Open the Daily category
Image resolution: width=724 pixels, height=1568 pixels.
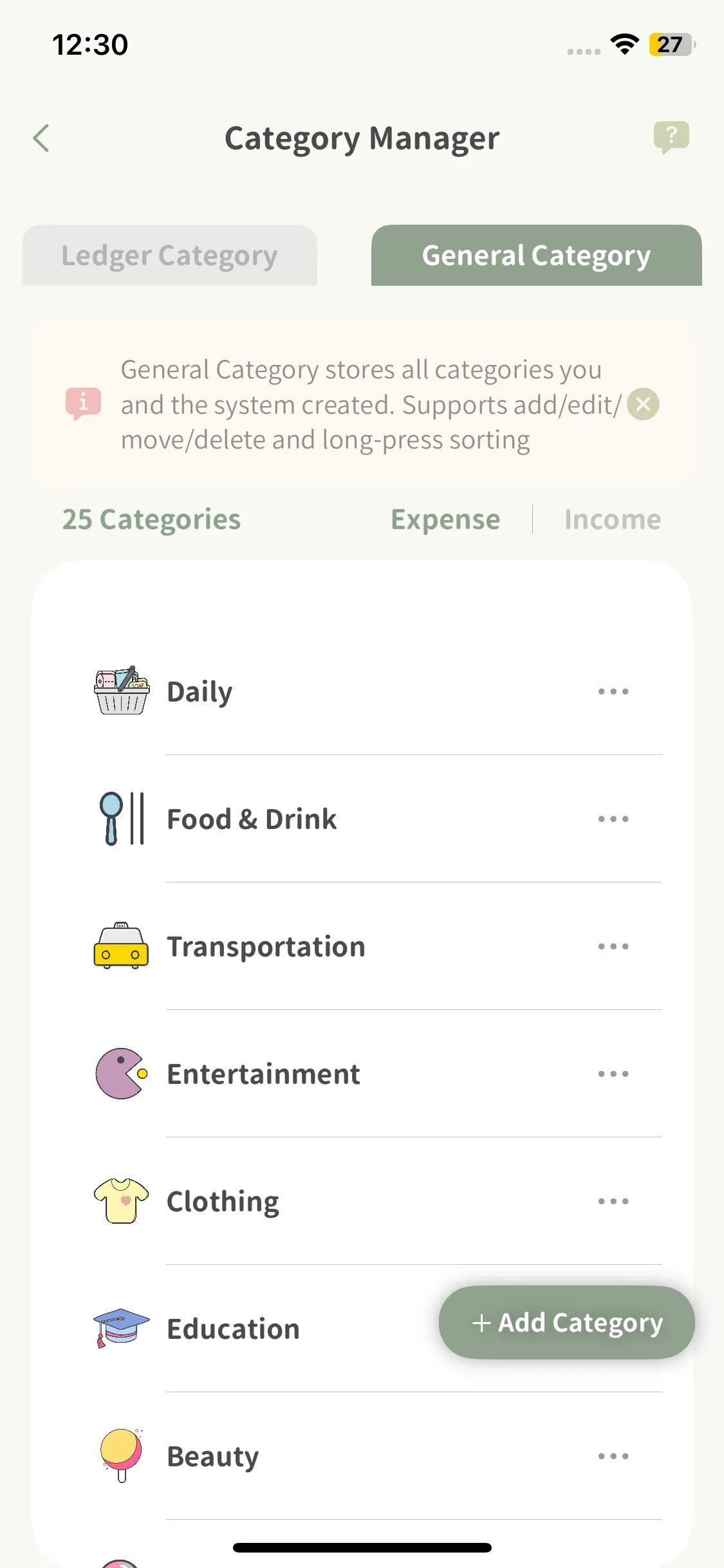(x=200, y=692)
